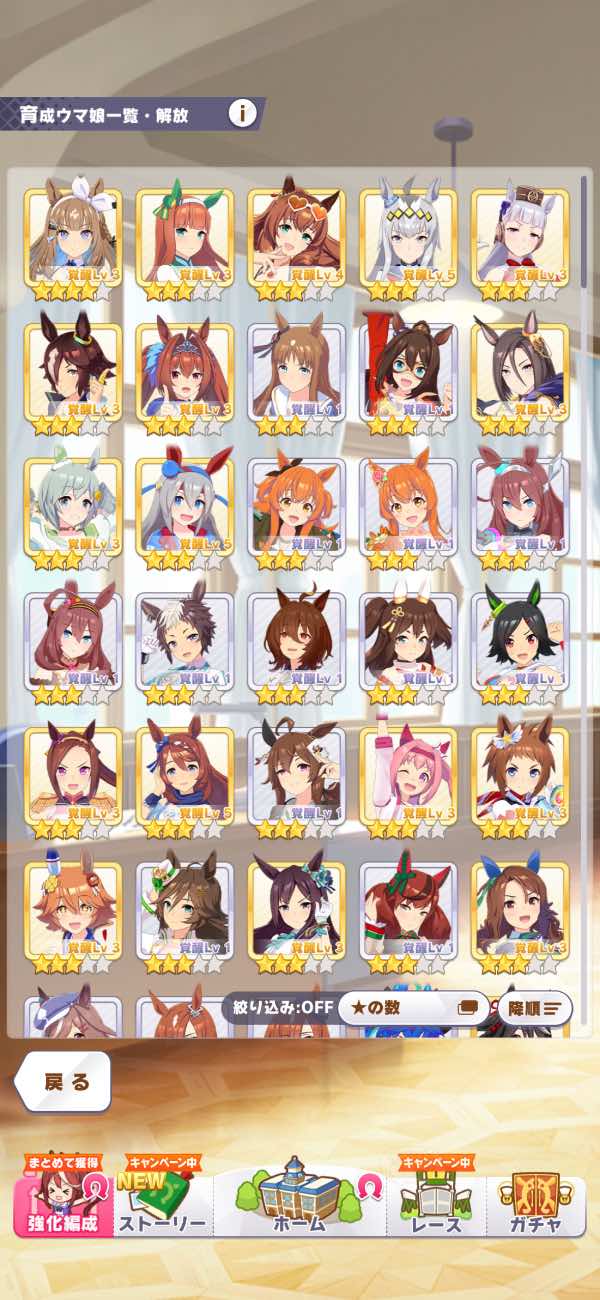This screenshot has width=600, height=1300.
Task: Open the first card with white ribbon ears
Action: coord(72,240)
